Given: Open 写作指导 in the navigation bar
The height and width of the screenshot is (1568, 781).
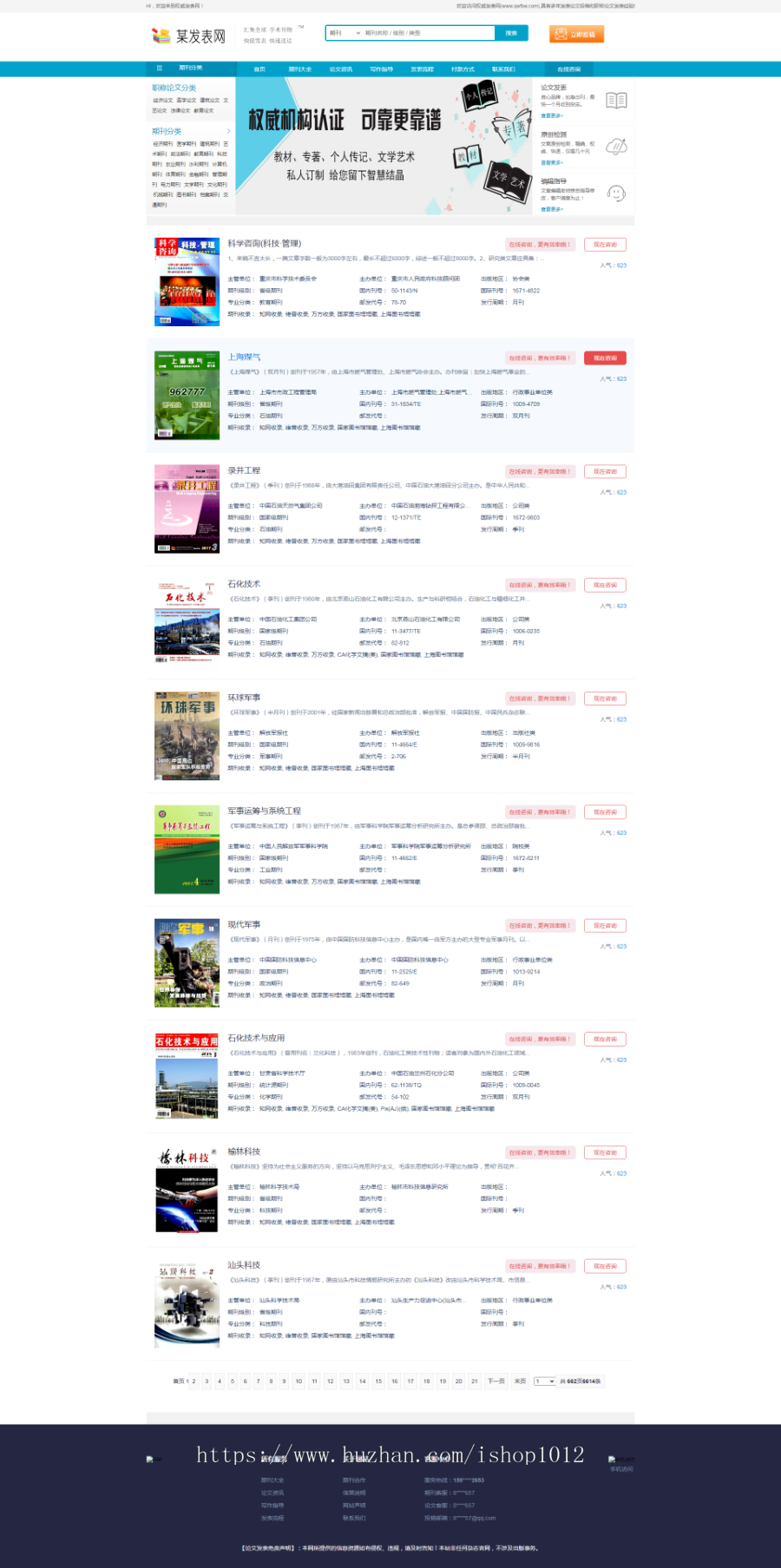Looking at the screenshot, I should (x=382, y=69).
